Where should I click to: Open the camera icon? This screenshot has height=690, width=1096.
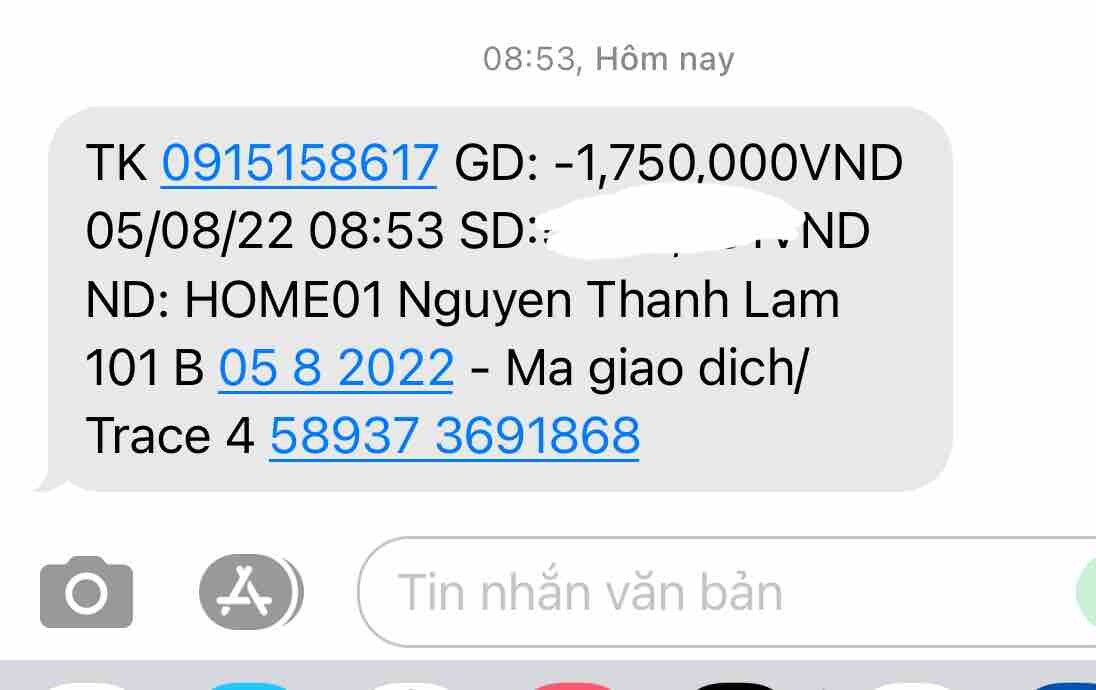86,592
